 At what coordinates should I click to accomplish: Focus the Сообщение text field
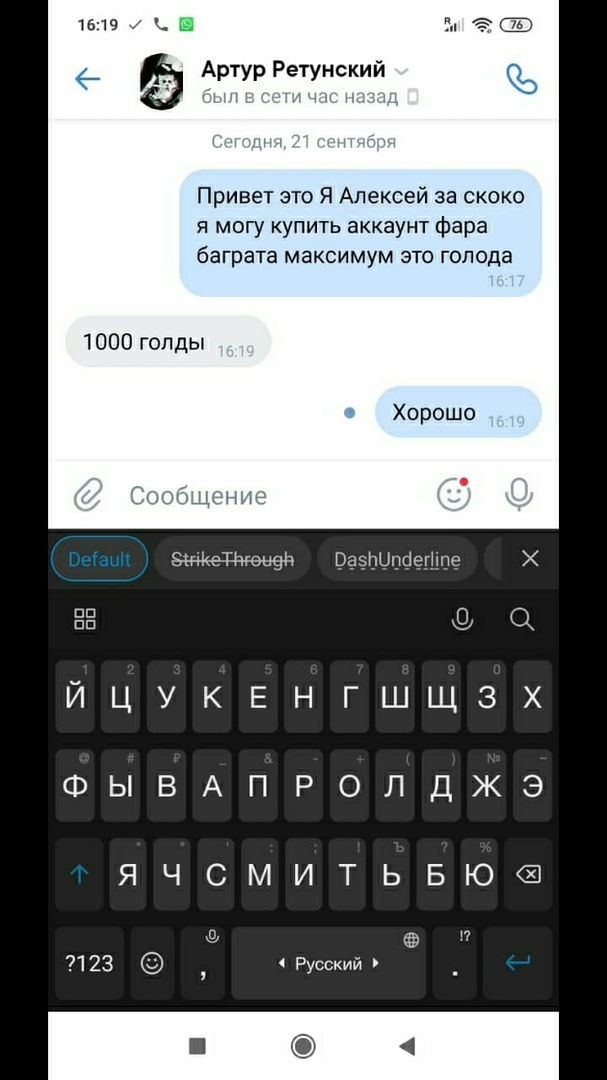click(x=270, y=495)
